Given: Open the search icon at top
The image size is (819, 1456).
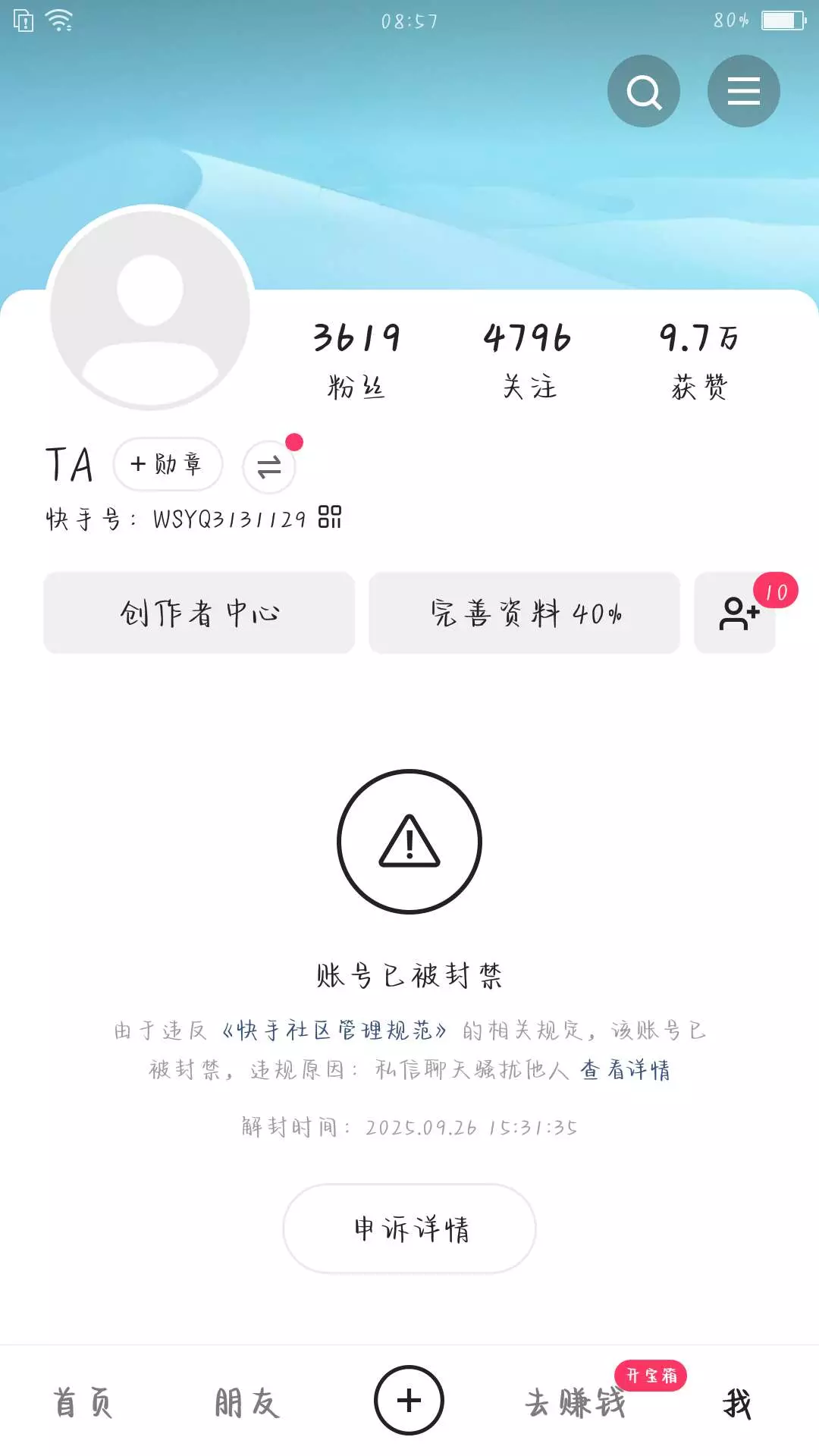Looking at the screenshot, I should (x=643, y=91).
